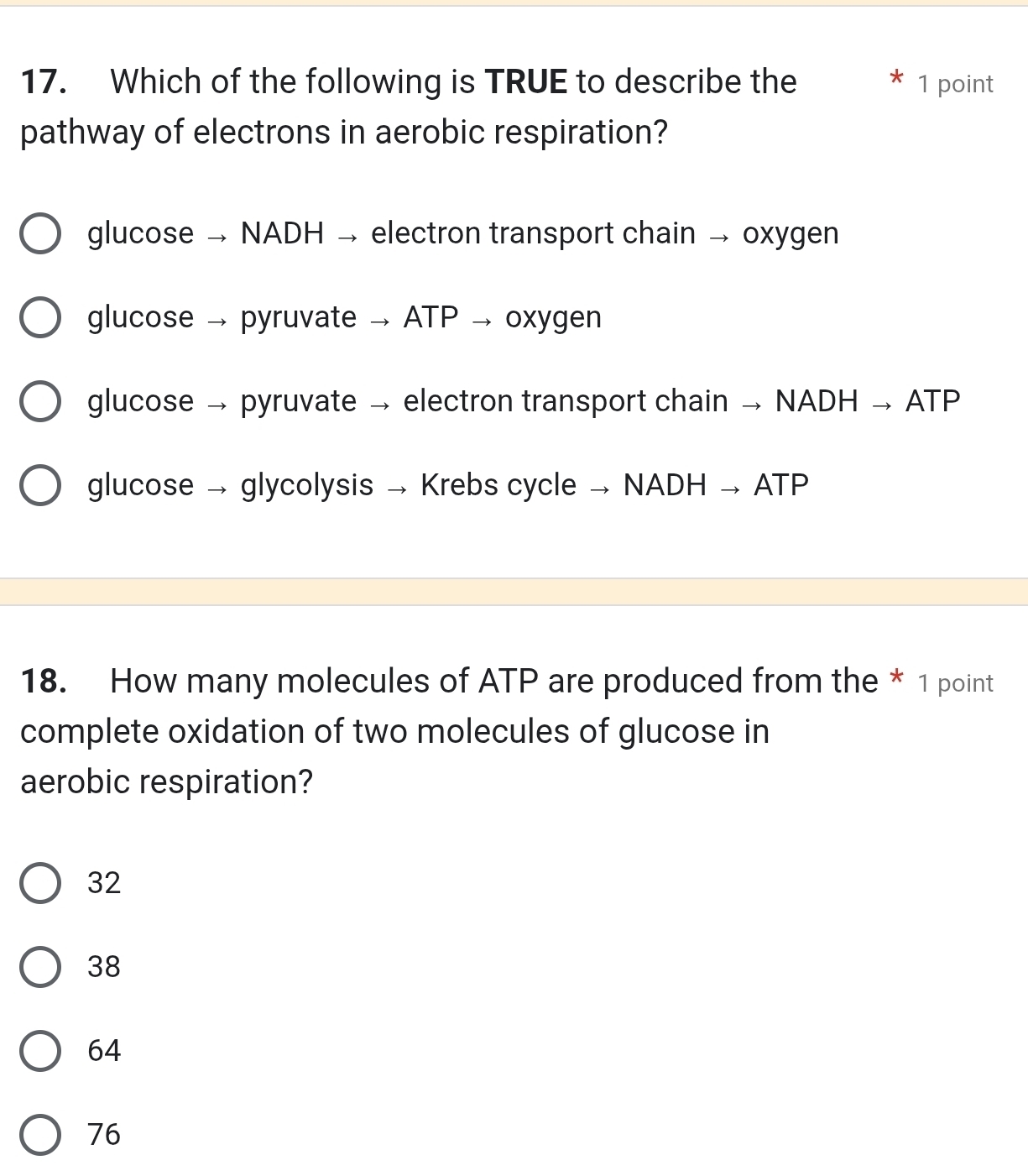Select answer 32 for question 18

coord(40,882)
